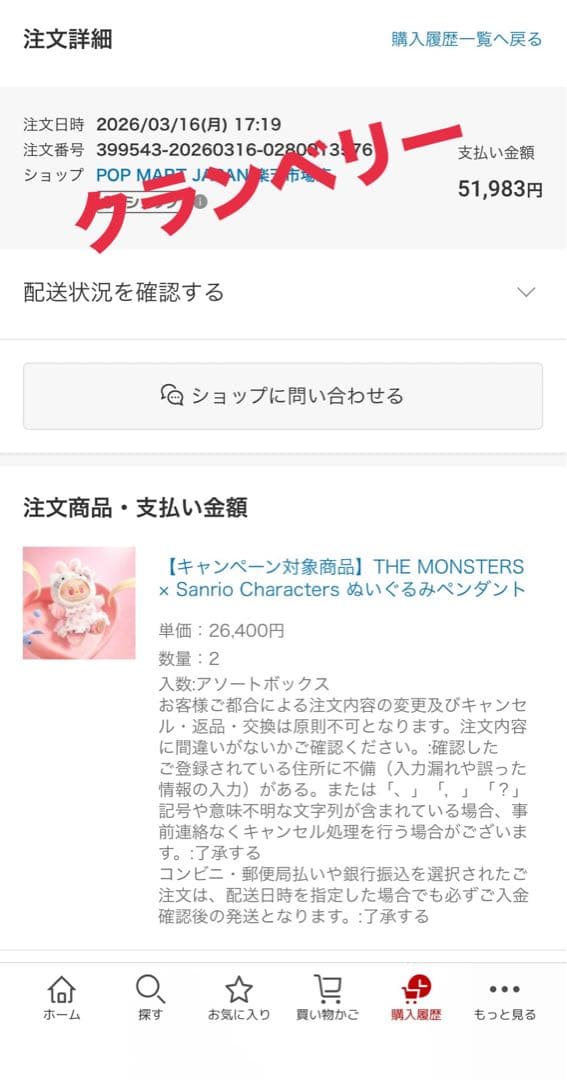Expand 配送状況を確認する section
567x1080 pixels.
[283, 293]
